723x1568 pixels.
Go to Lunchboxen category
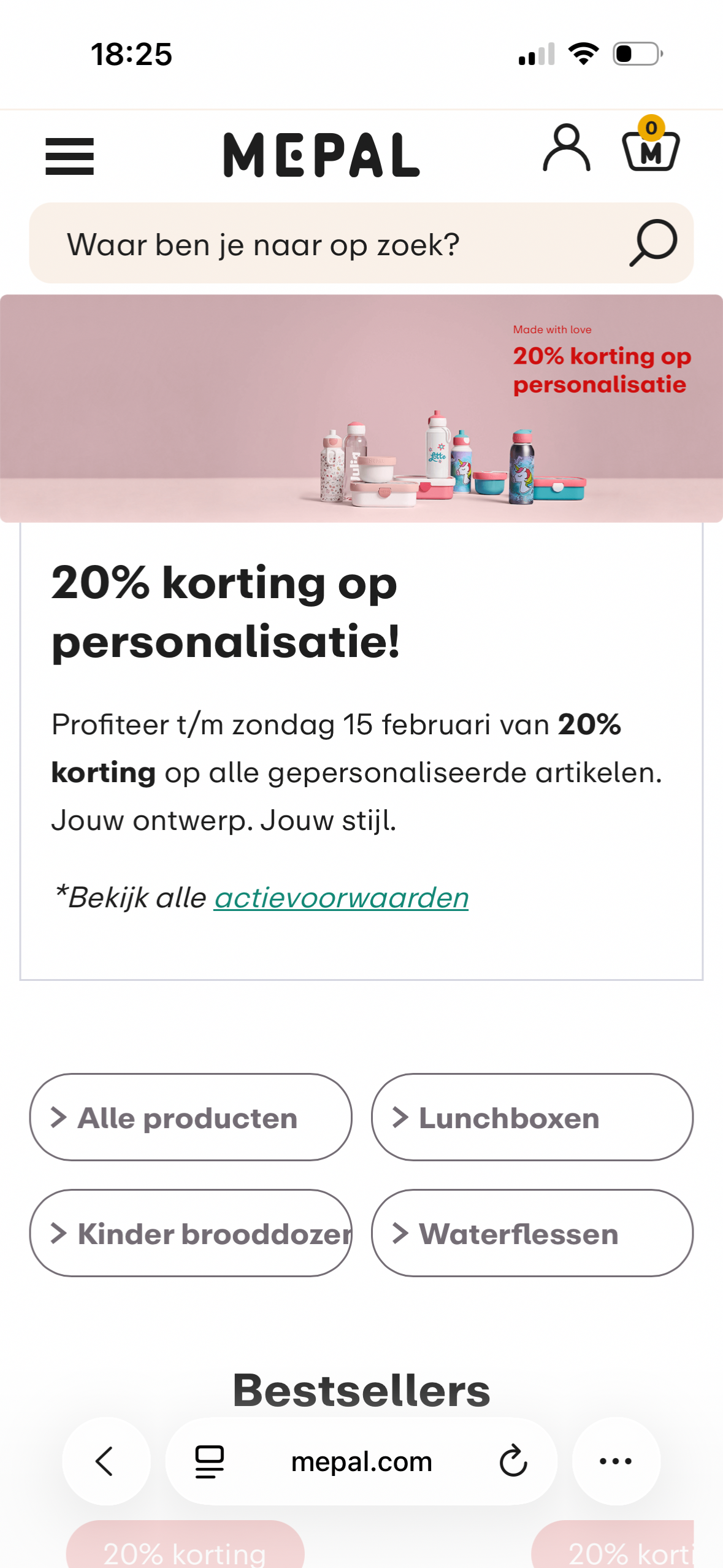pyautogui.click(x=532, y=1117)
